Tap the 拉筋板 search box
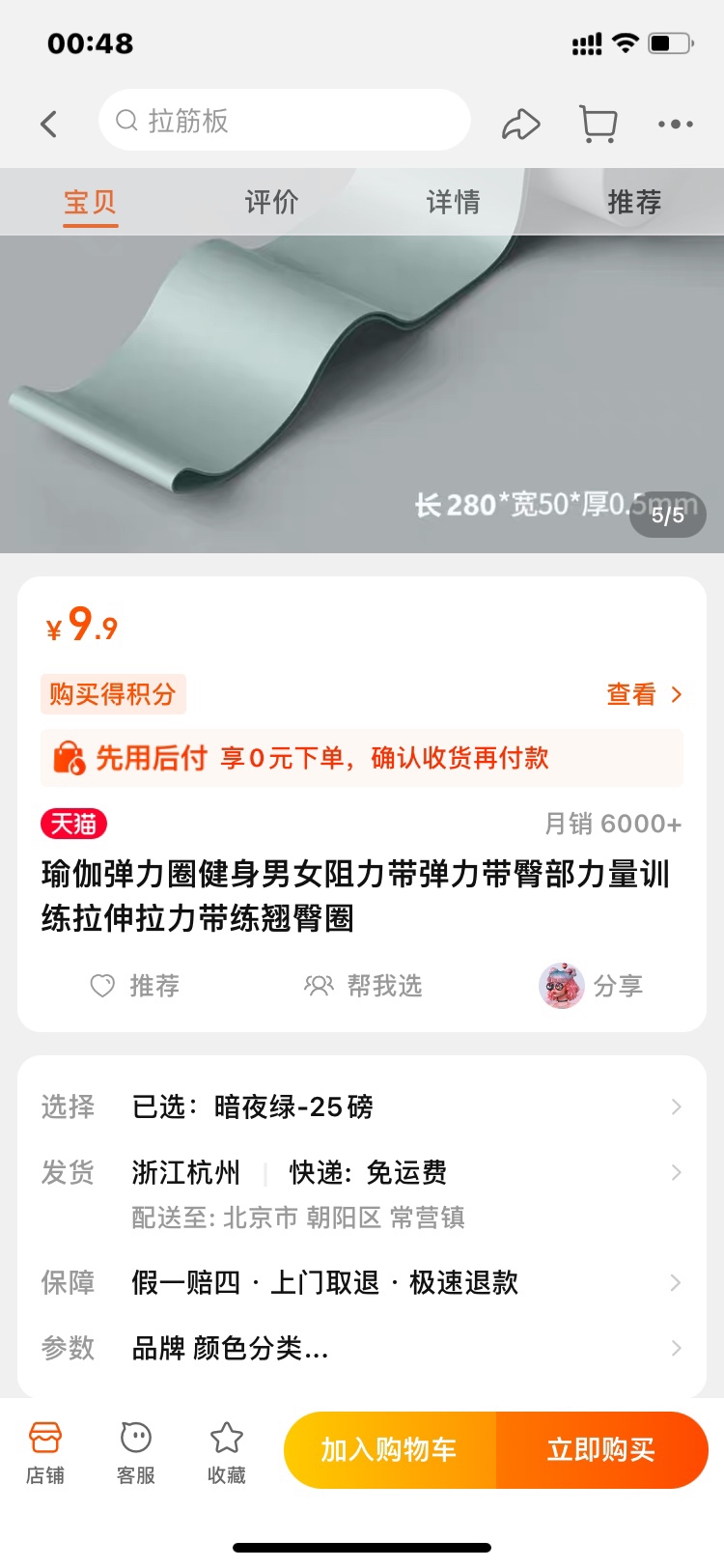The height and width of the screenshot is (1568, 724). point(284,121)
